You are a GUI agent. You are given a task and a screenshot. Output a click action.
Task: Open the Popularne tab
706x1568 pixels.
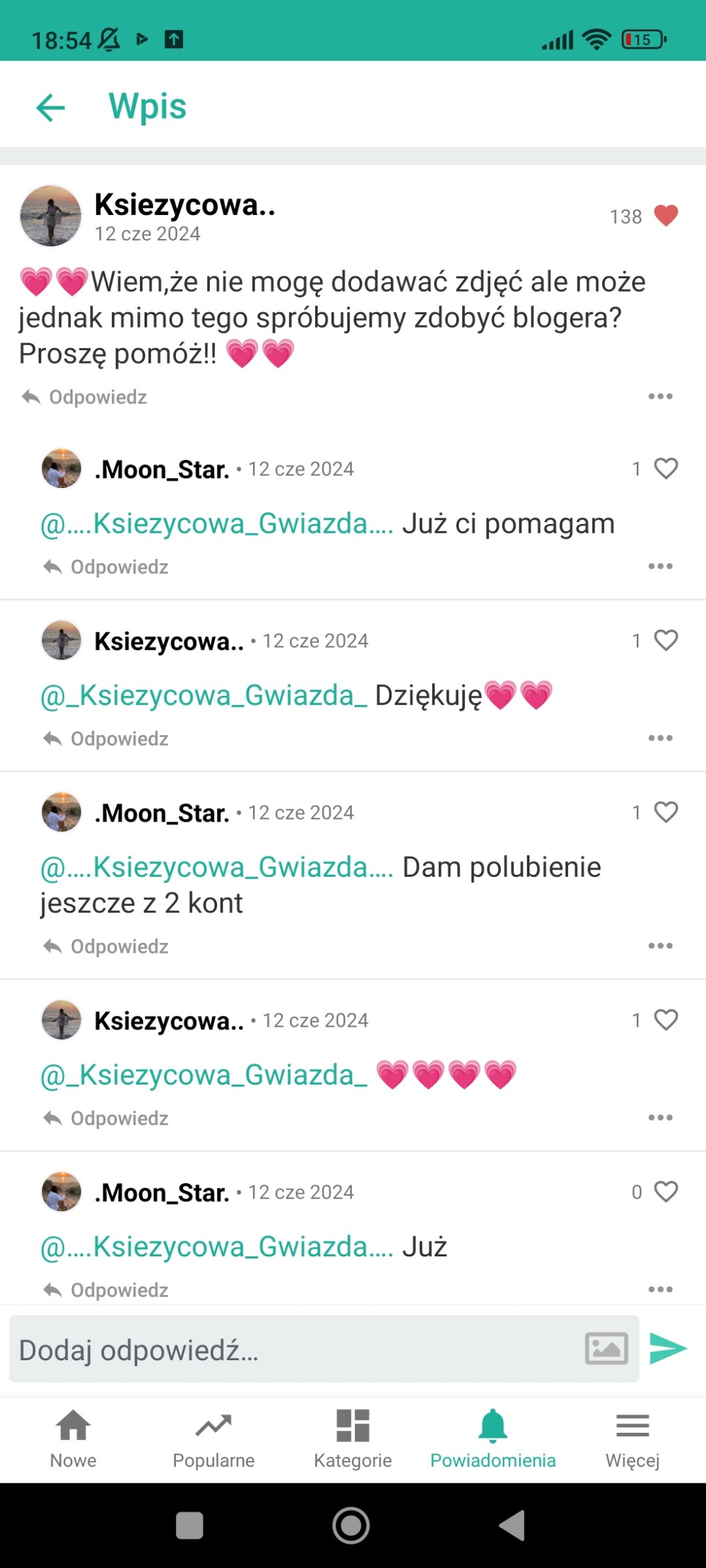[x=213, y=1438]
